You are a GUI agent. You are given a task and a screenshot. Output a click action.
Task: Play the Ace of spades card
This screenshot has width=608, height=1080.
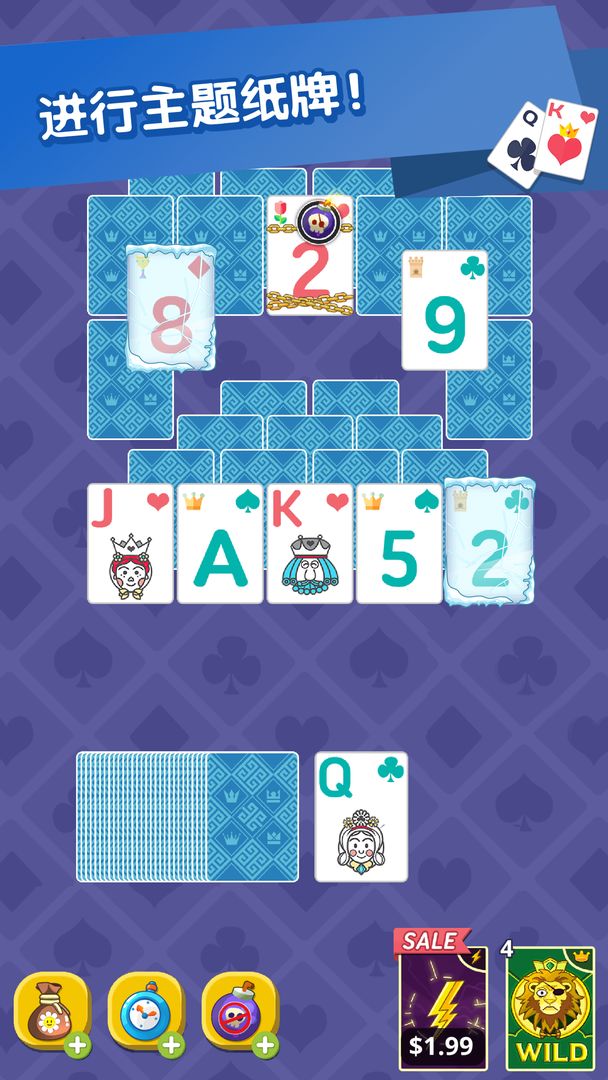[x=220, y=544]
